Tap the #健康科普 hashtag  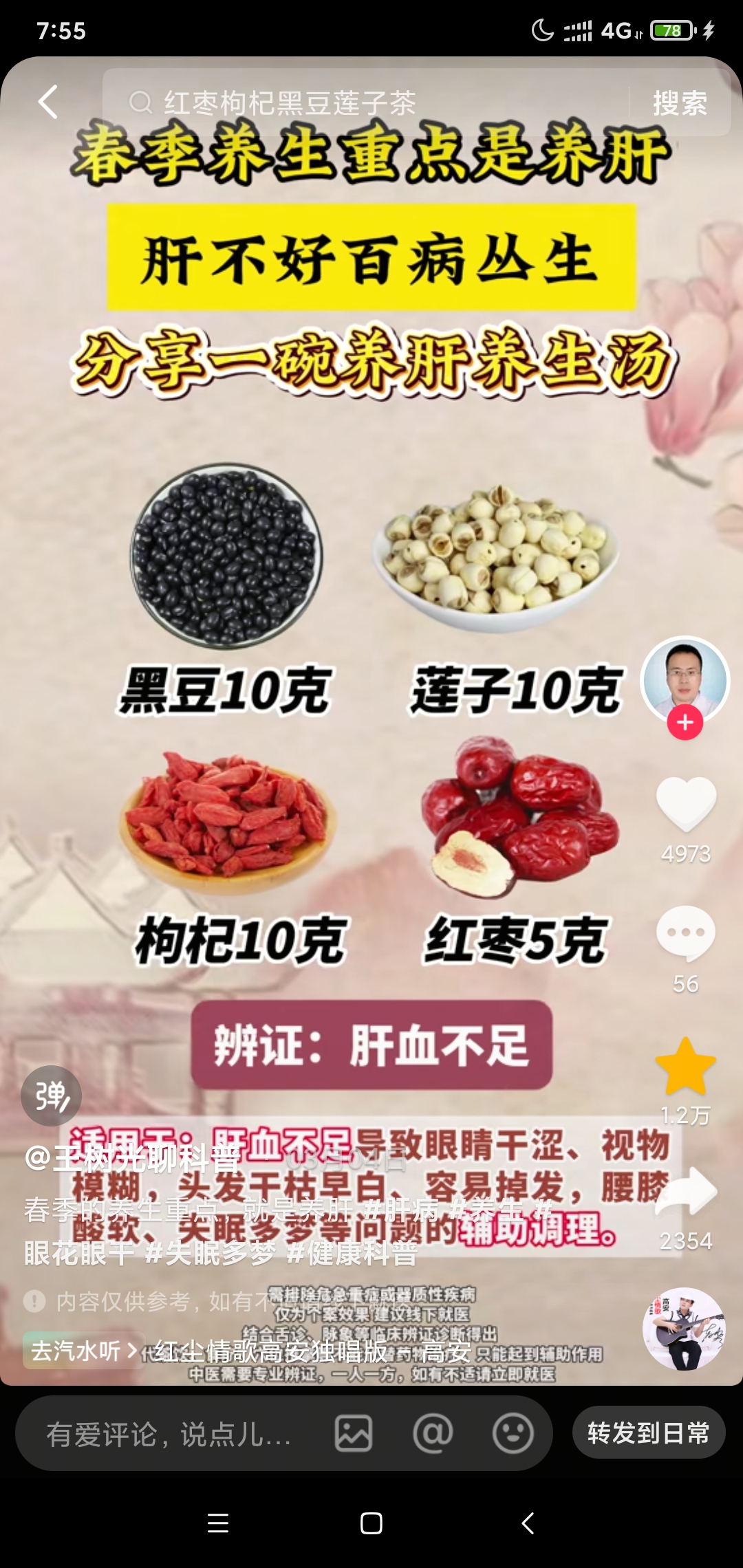click(352, 1254)
